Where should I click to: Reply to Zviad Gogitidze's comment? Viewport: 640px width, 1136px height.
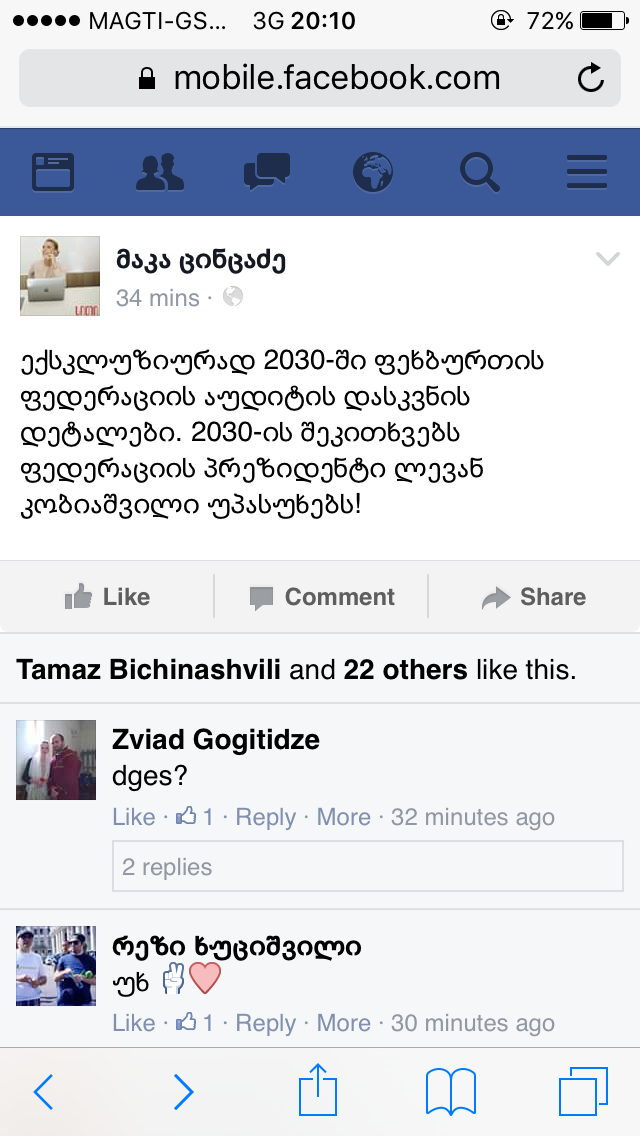pyautogui.click(x=265, y=817)
